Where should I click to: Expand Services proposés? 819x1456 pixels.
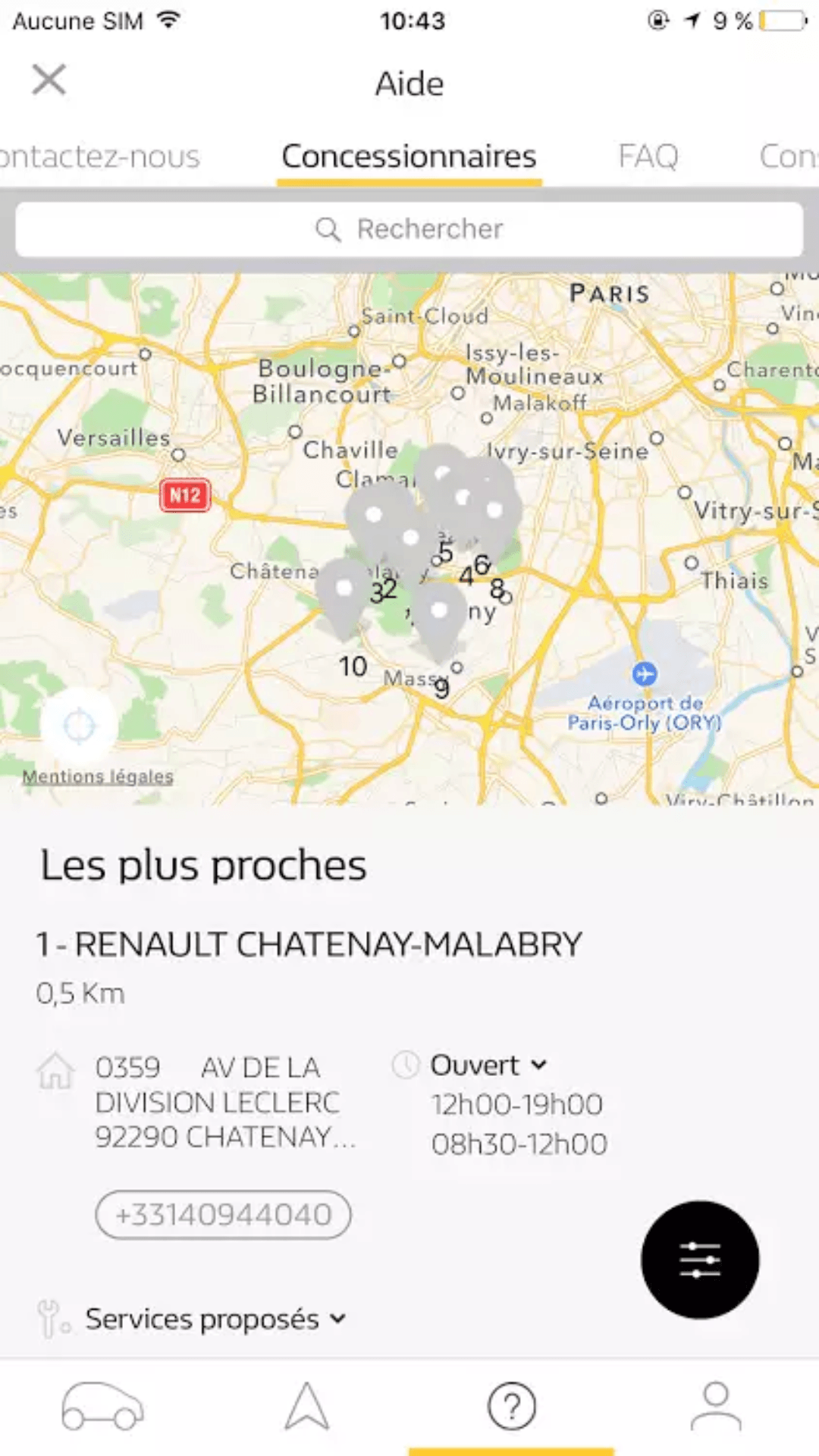tap(215, 1319)
